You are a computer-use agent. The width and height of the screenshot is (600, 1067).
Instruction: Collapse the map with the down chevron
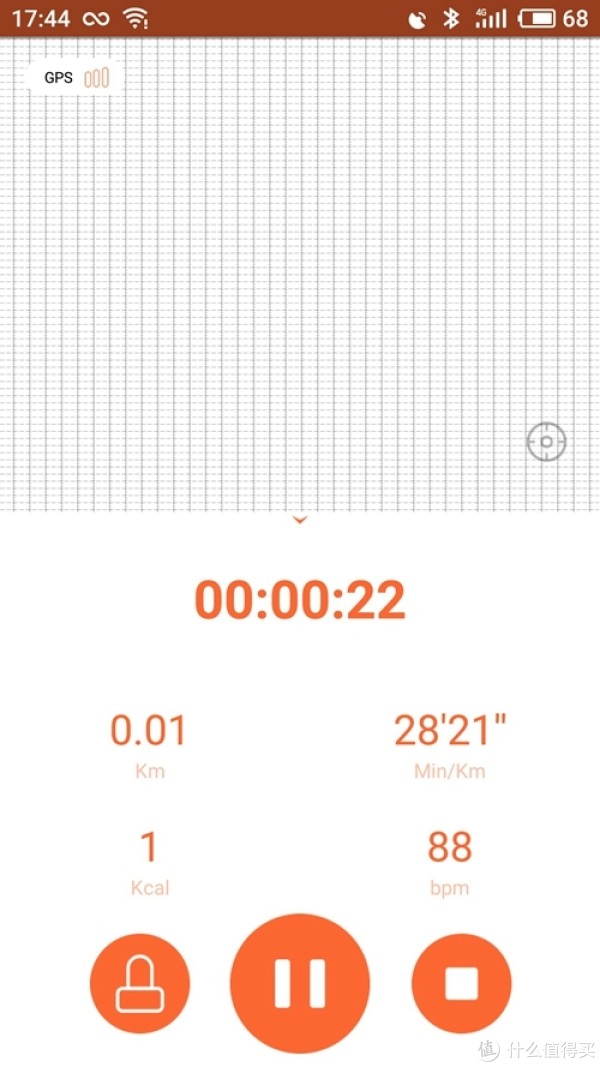[x=300, y=520]
